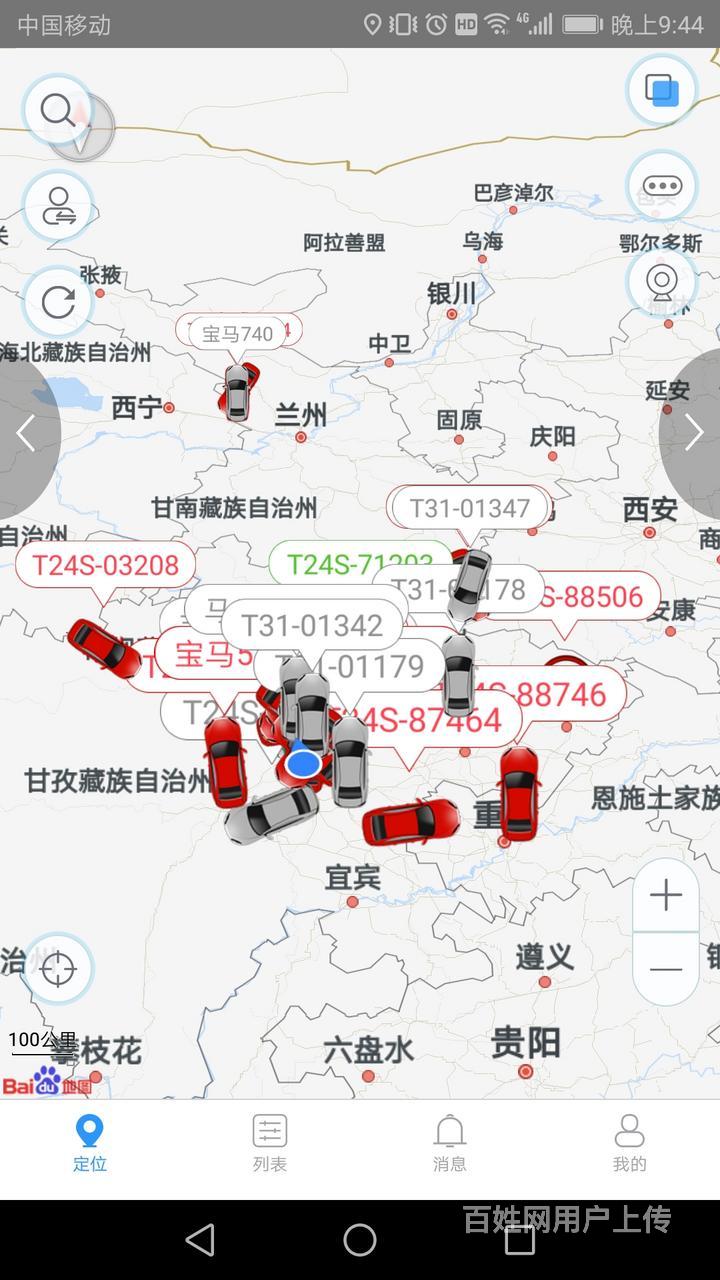The image size is (720, 1280).
Task: Open the search magnifier icon
Action: [x=57, y=110]
